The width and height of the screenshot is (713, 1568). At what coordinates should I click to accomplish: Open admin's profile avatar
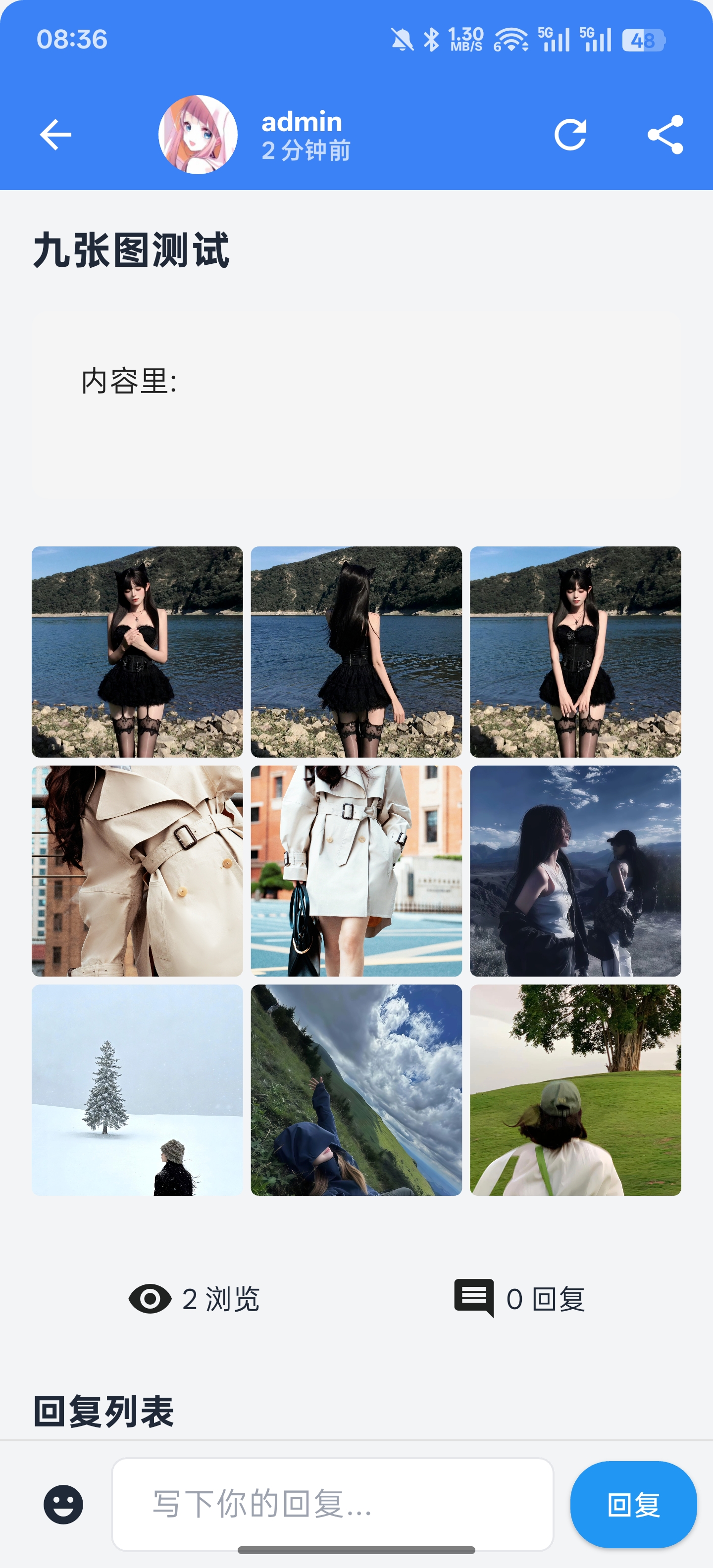pos(198,135)
